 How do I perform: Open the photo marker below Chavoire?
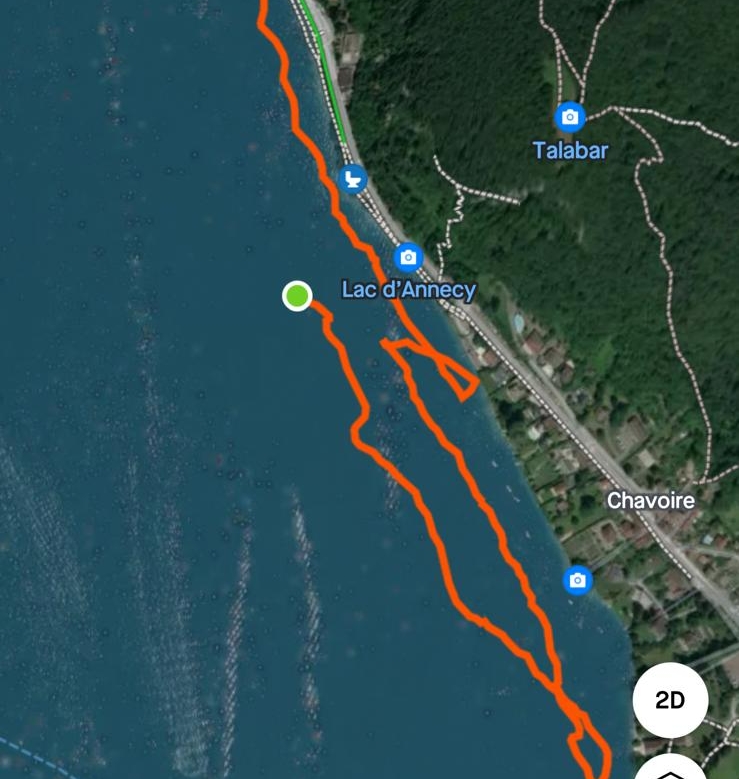coord(577,580)
